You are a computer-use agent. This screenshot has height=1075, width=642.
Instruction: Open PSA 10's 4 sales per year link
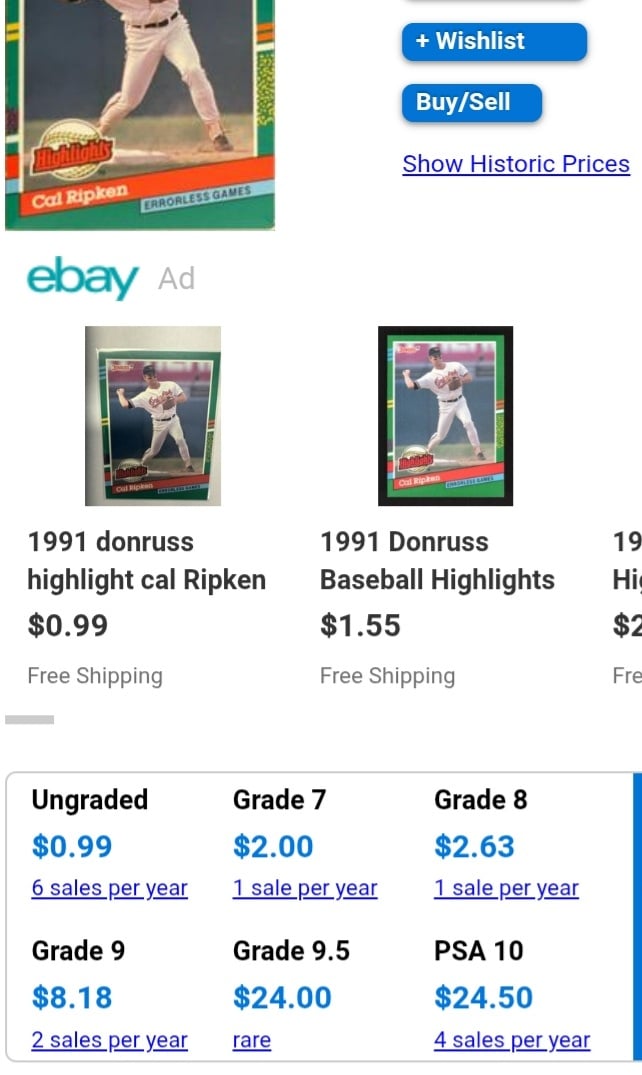512,1040
